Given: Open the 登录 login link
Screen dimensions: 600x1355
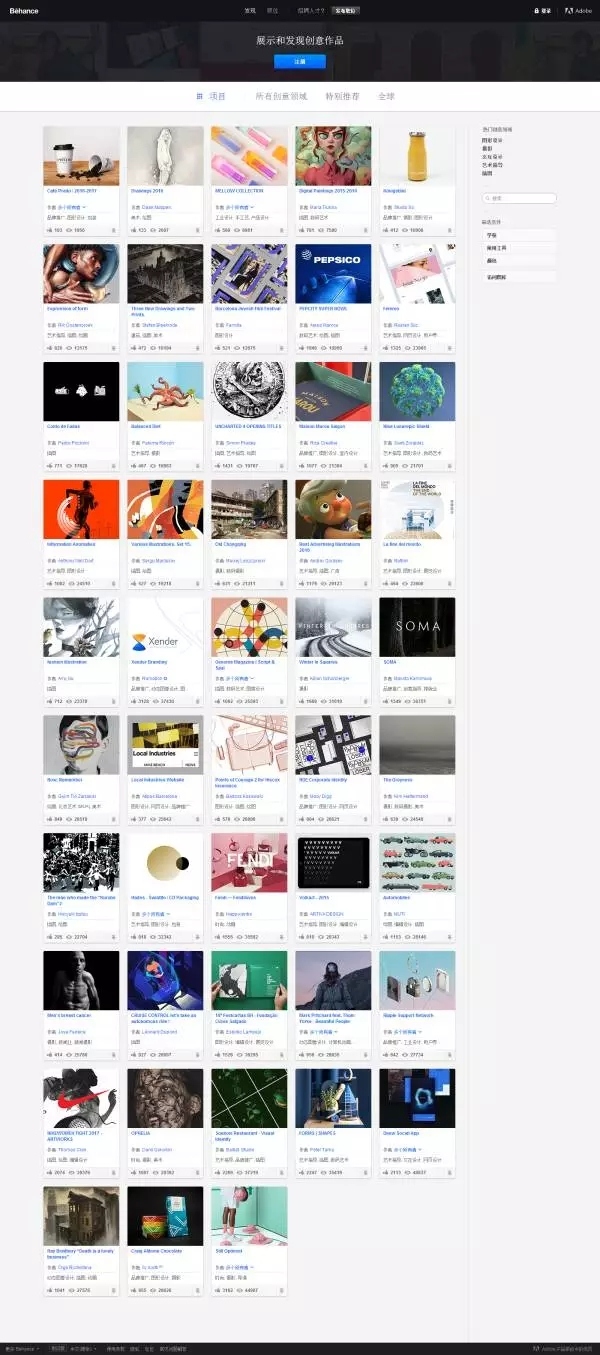Looking at the screenshot, I should 545,10.
